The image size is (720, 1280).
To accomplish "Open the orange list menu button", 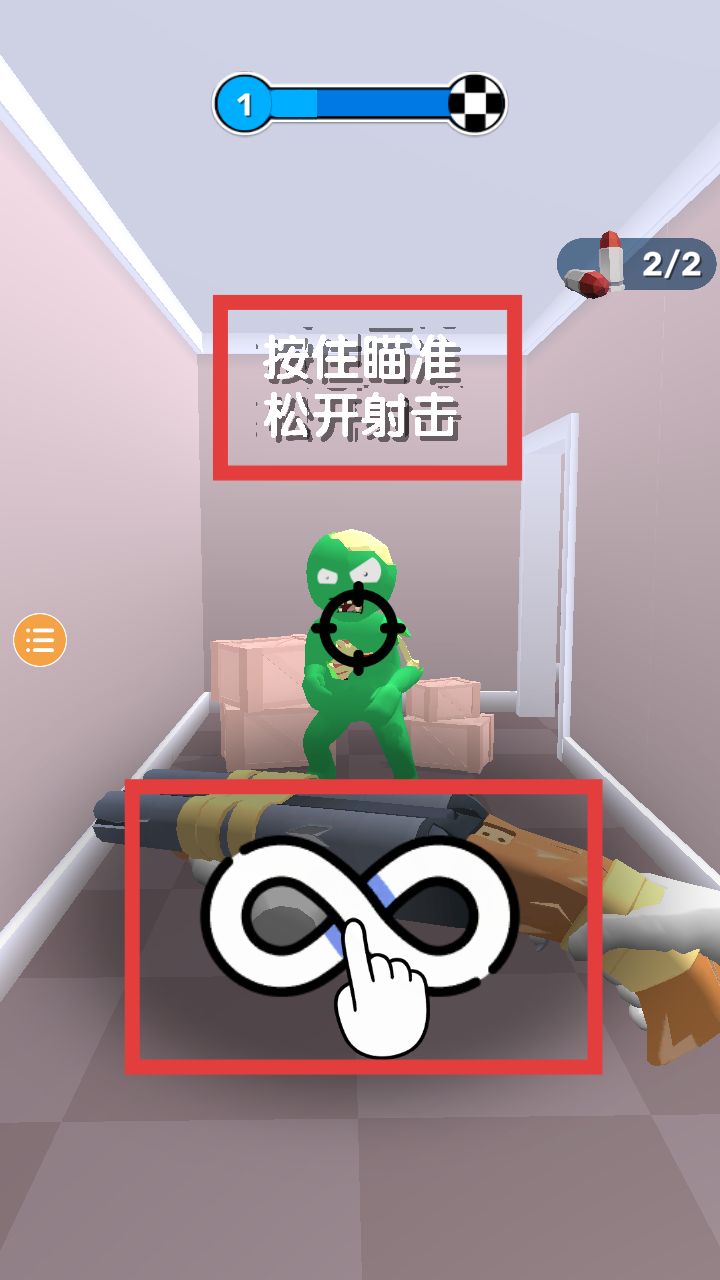I will (x=40, y=640).
